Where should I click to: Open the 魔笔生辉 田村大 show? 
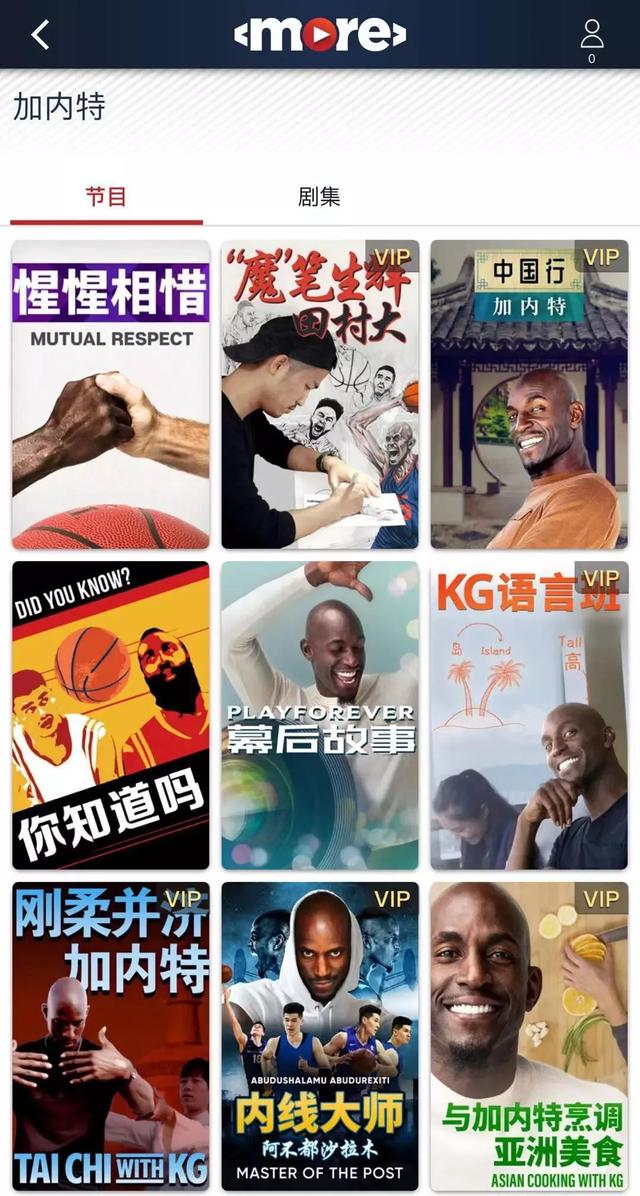[320, 395]
